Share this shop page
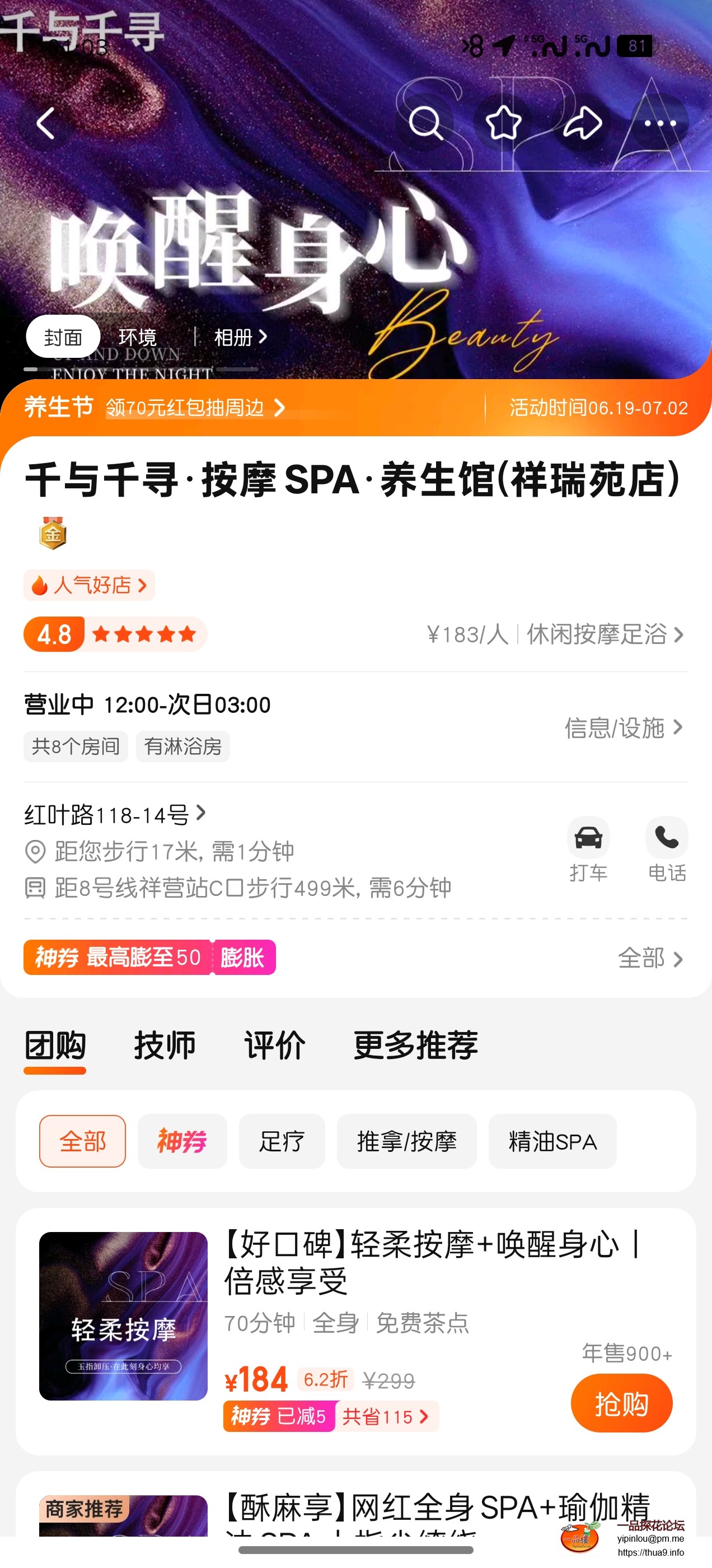 click(582, 124)
